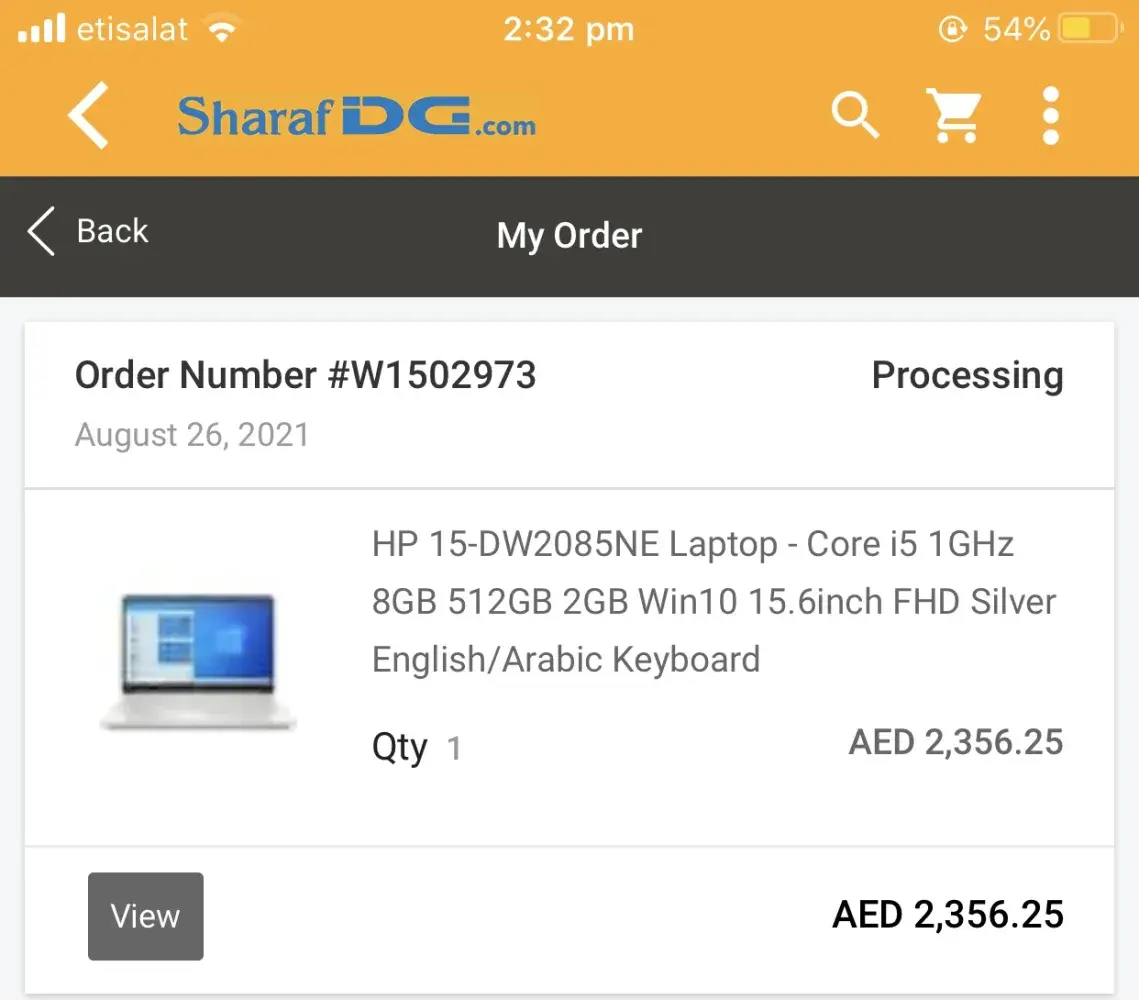1139x1000 pixels.
Task: Open the HP 15-DW2085NE laptop item
Action: pos(712,602)
